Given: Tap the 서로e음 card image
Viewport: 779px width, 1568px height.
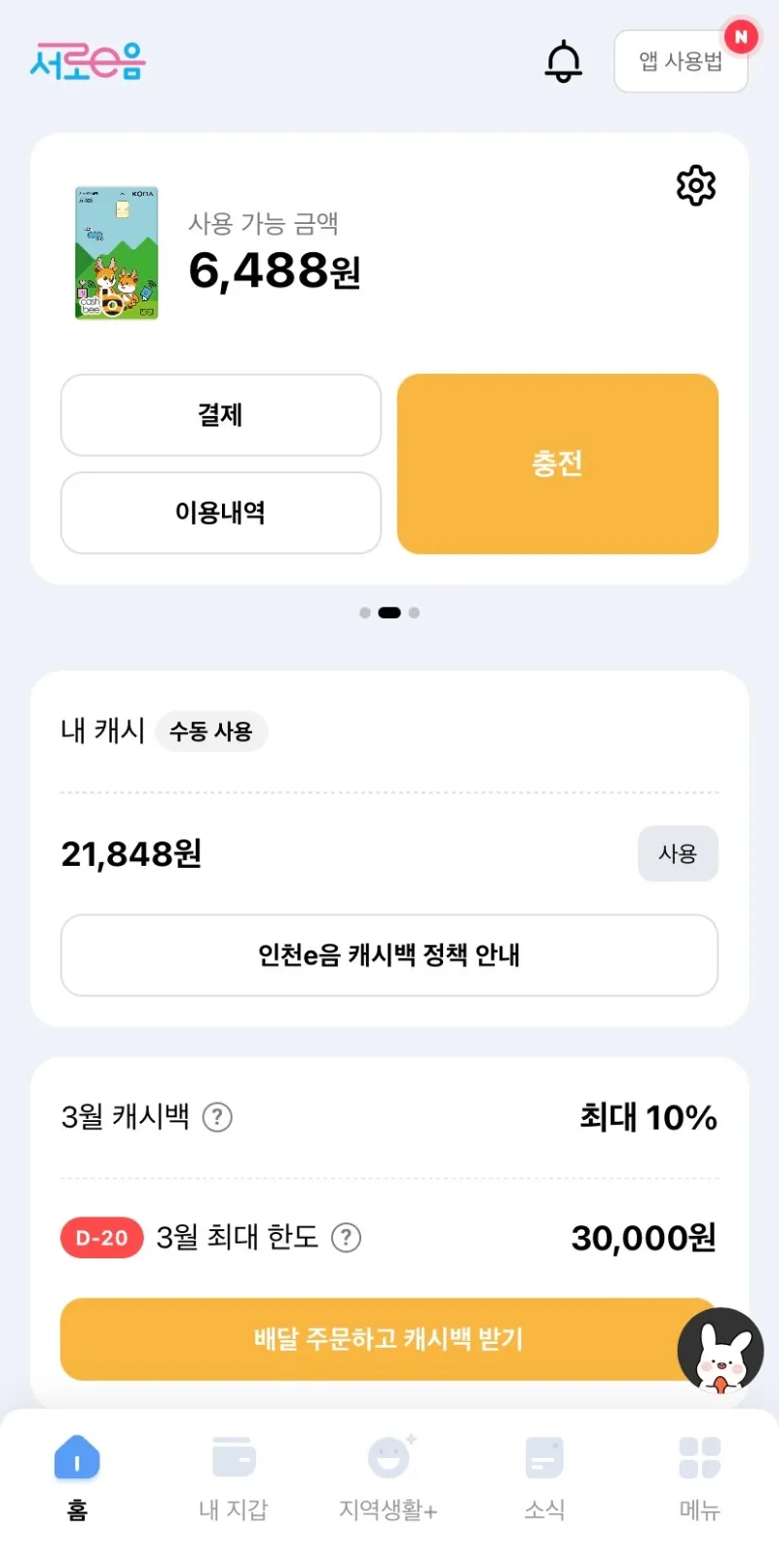Looking at the screenshot, I should tap(117, 253).
